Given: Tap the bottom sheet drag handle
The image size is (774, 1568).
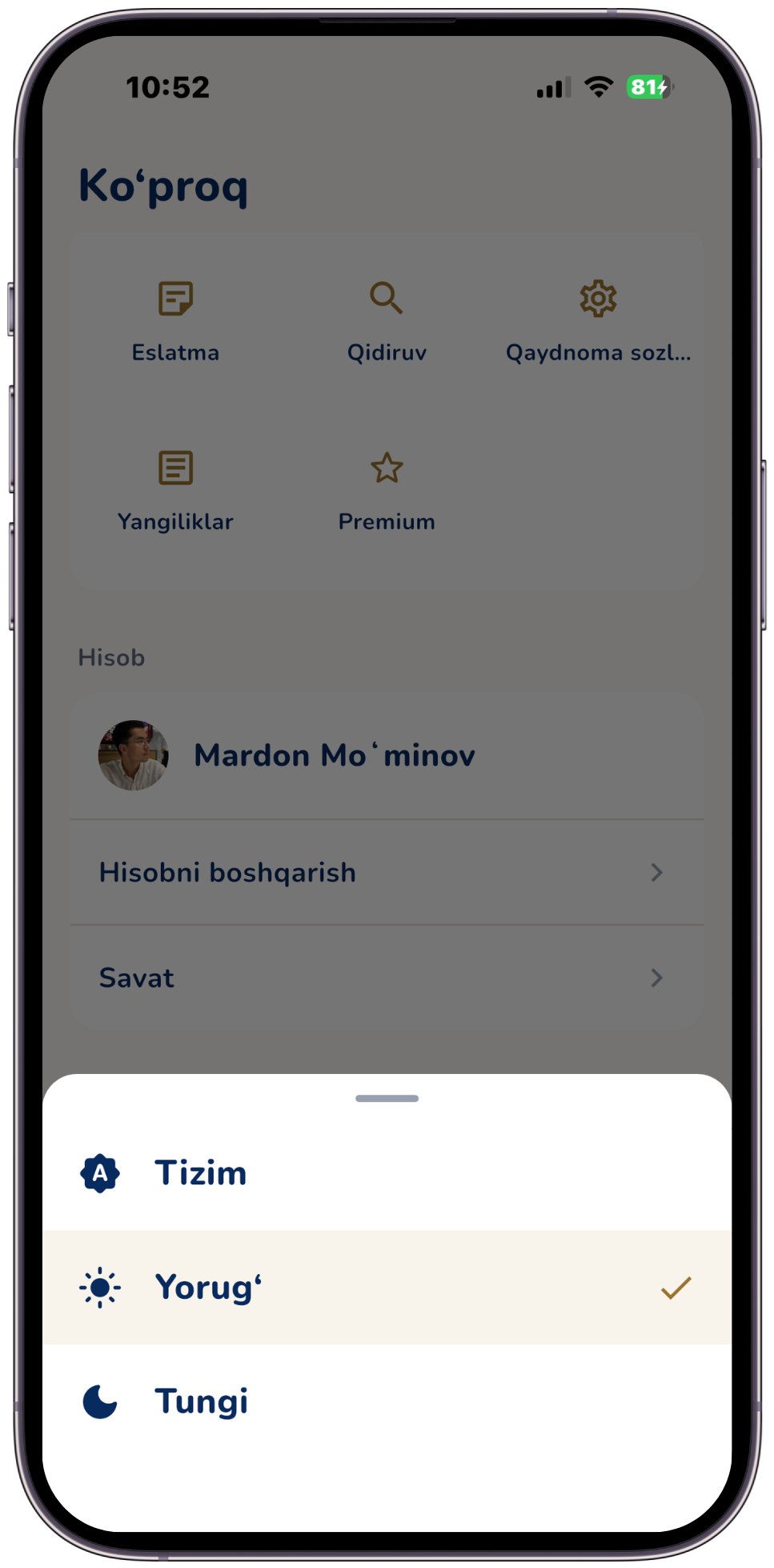Looking at the screenshot, I should pyautogui.click(x=387, y=1098).
